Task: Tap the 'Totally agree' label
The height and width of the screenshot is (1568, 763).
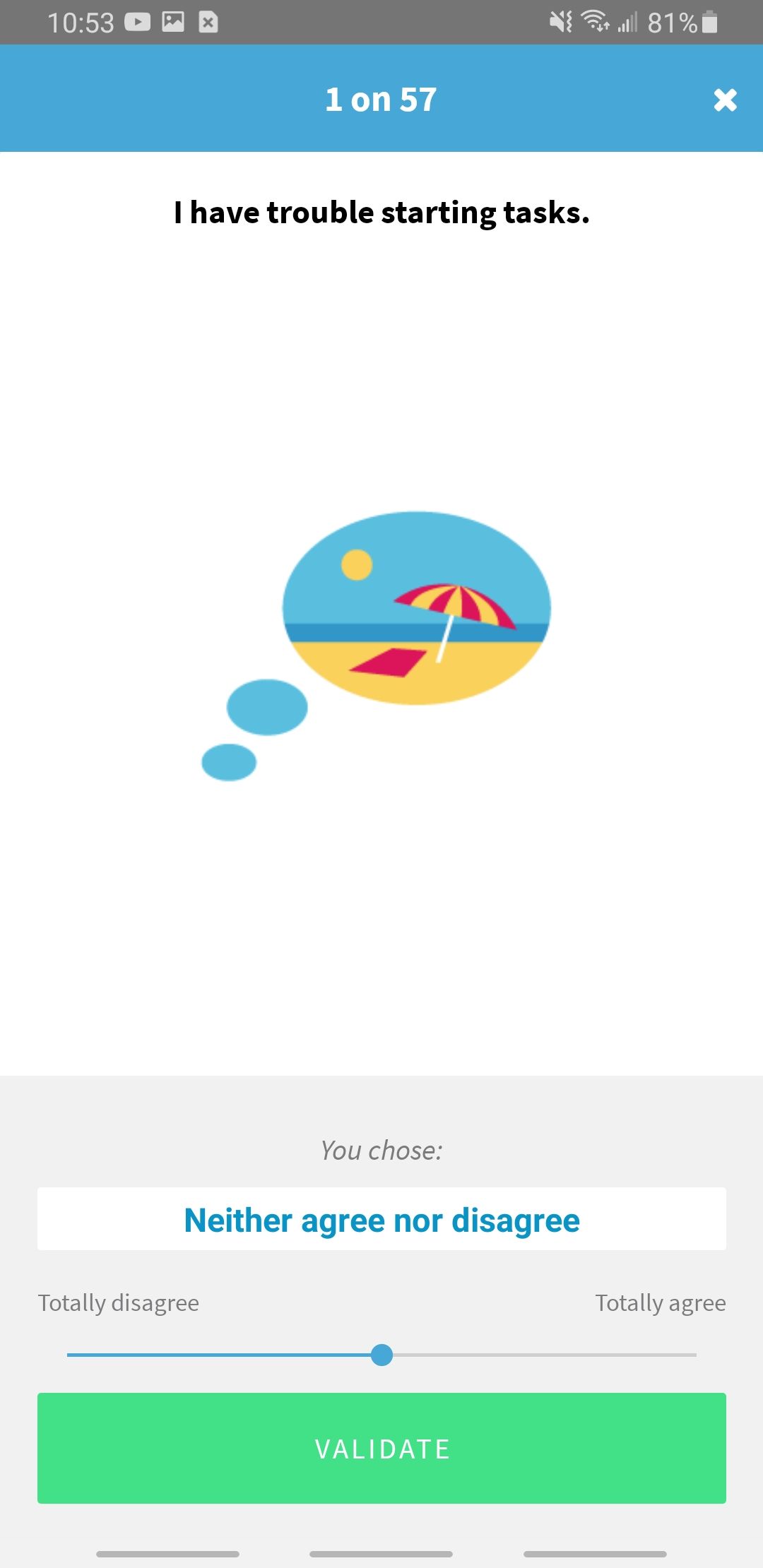Action: coord(660,1303)
